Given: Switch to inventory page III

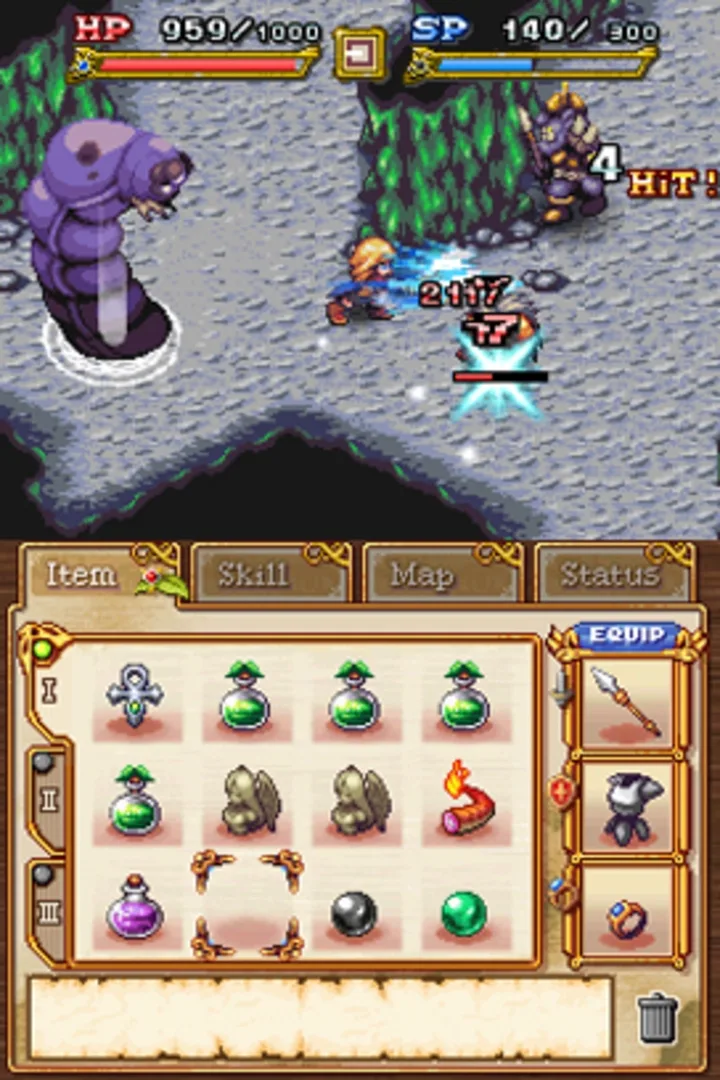Looking at the screenshot, I should tap(47, 910).
